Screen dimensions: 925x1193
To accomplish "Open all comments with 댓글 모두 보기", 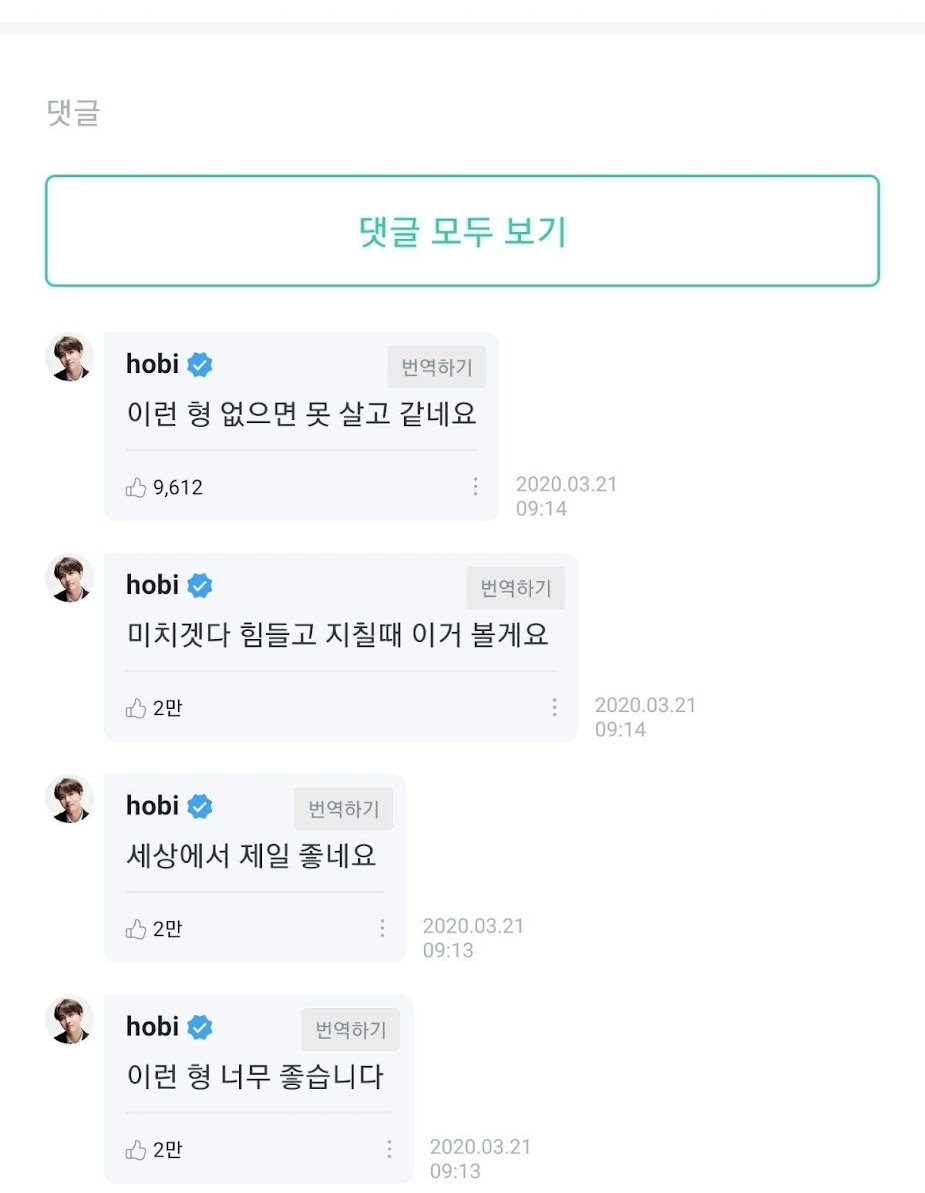I will coord(462,231).
